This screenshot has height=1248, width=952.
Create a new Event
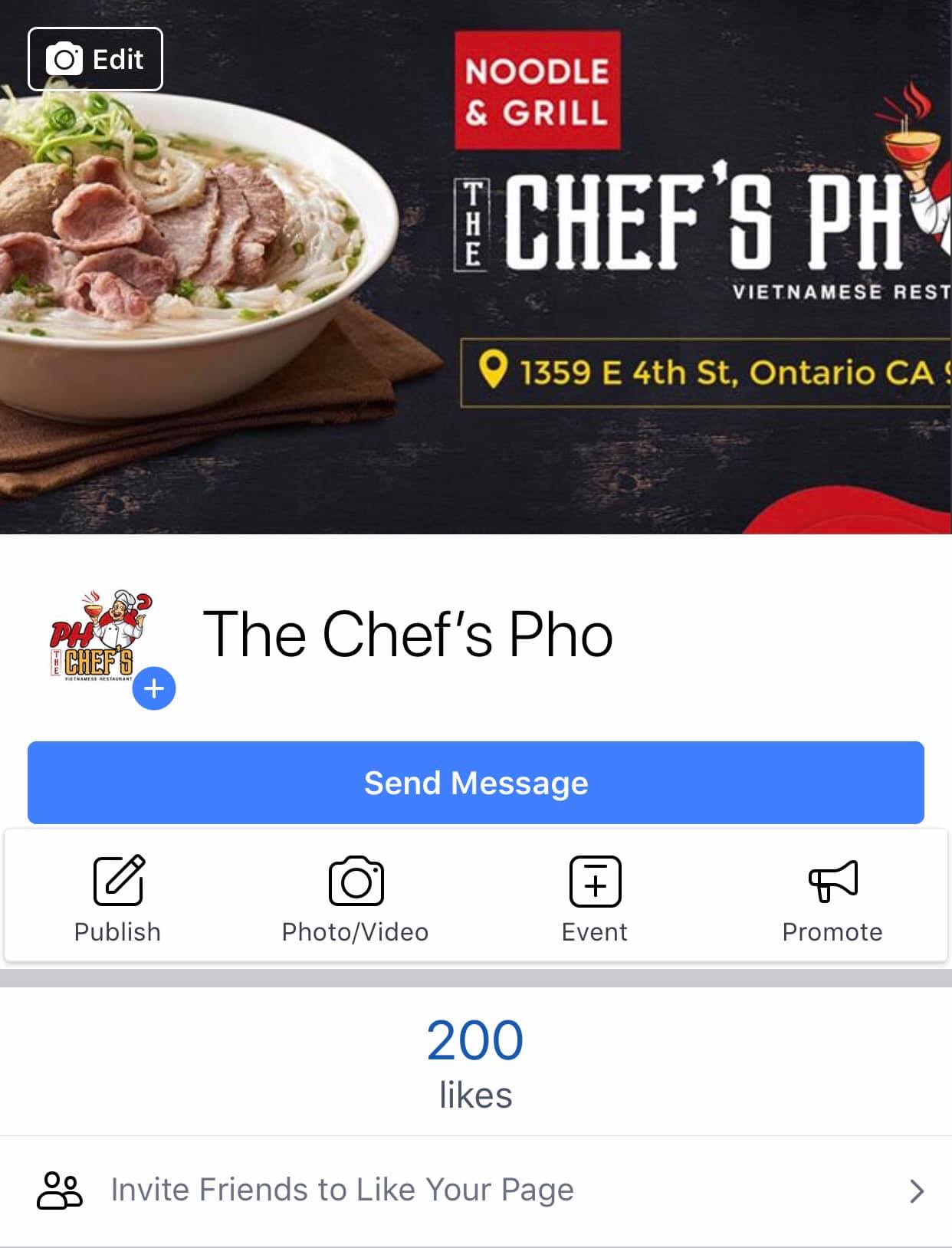[x=595, y=898]
